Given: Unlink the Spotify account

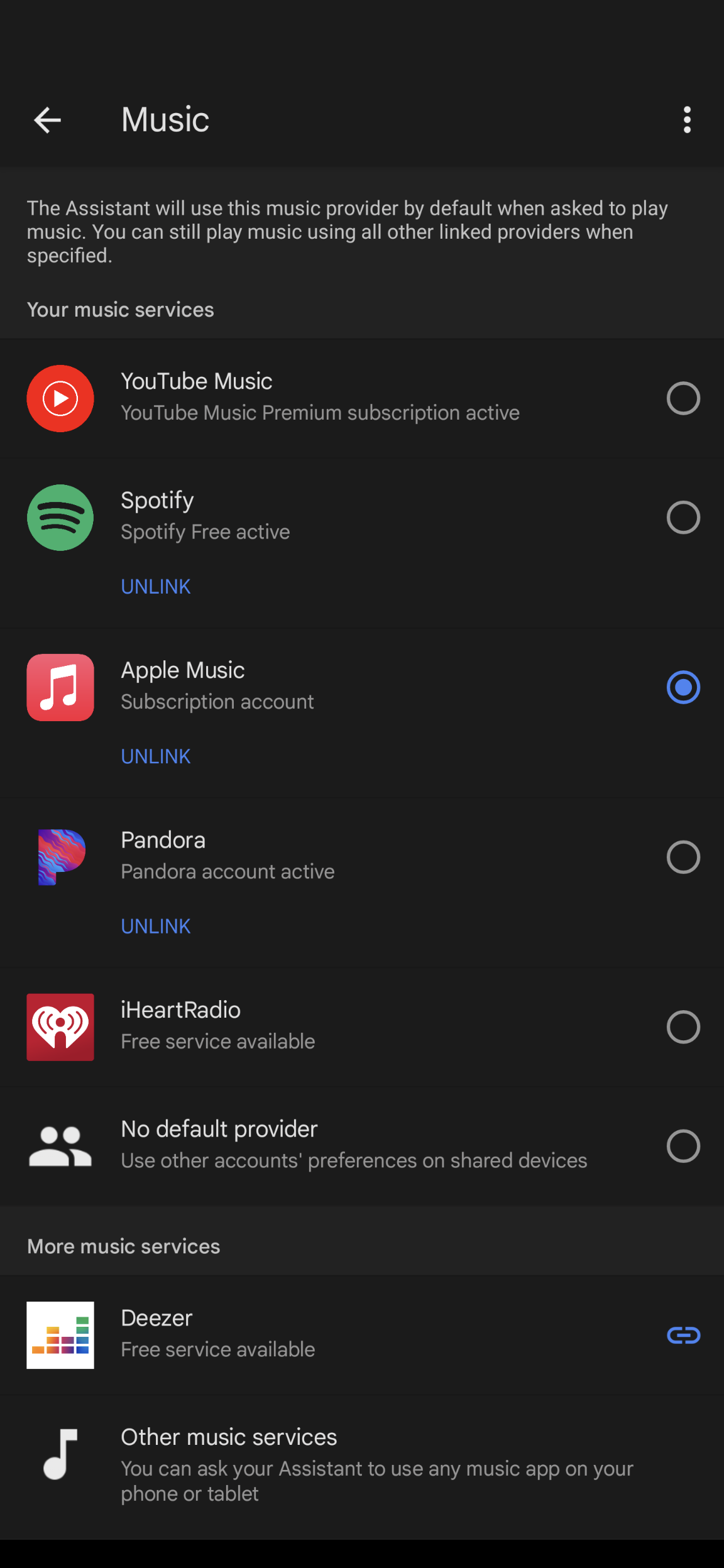Looking at the screenshot, I should tap(156, 587).
